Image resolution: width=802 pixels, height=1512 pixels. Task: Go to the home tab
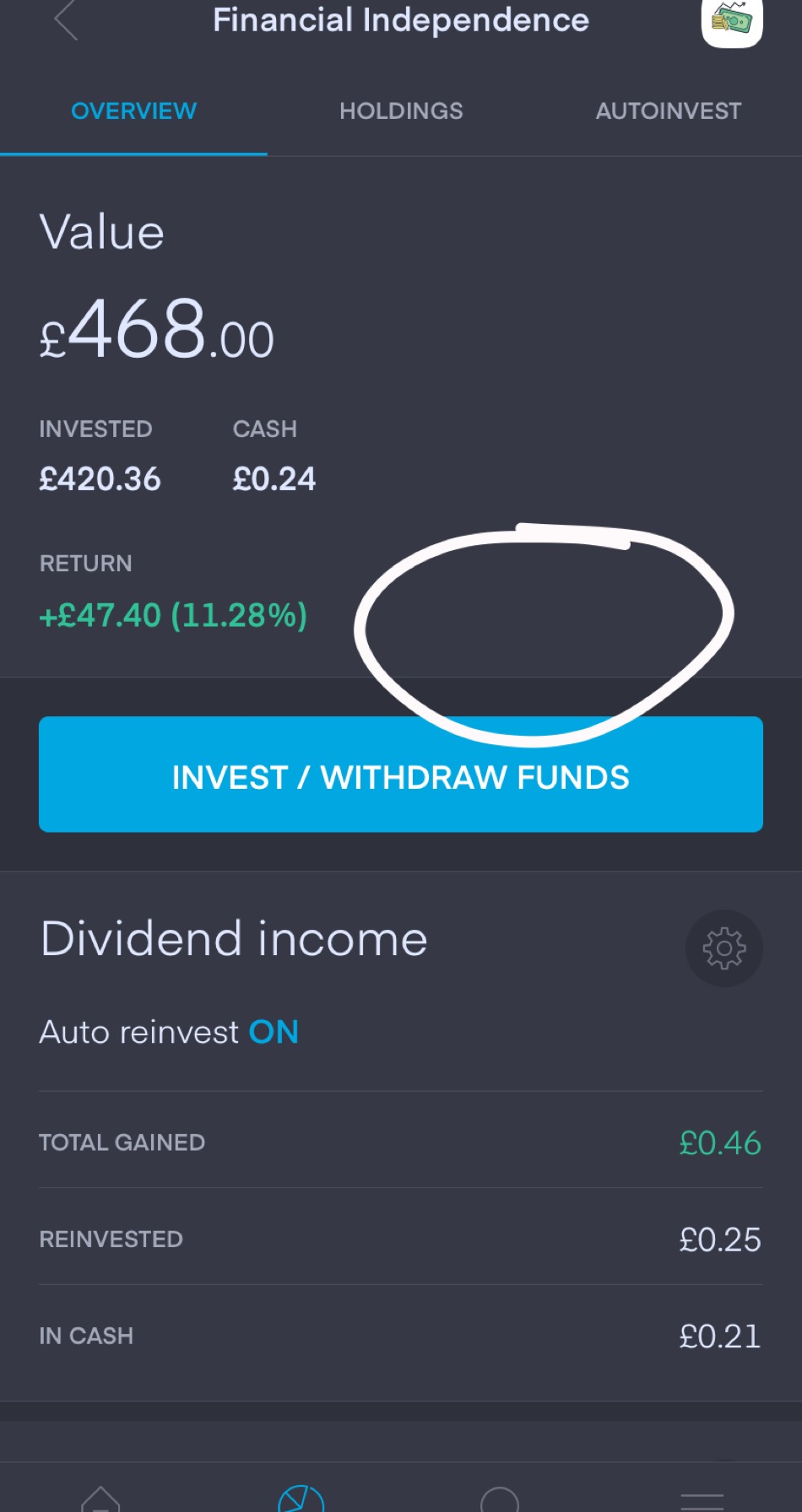[x=100, y=1498]
